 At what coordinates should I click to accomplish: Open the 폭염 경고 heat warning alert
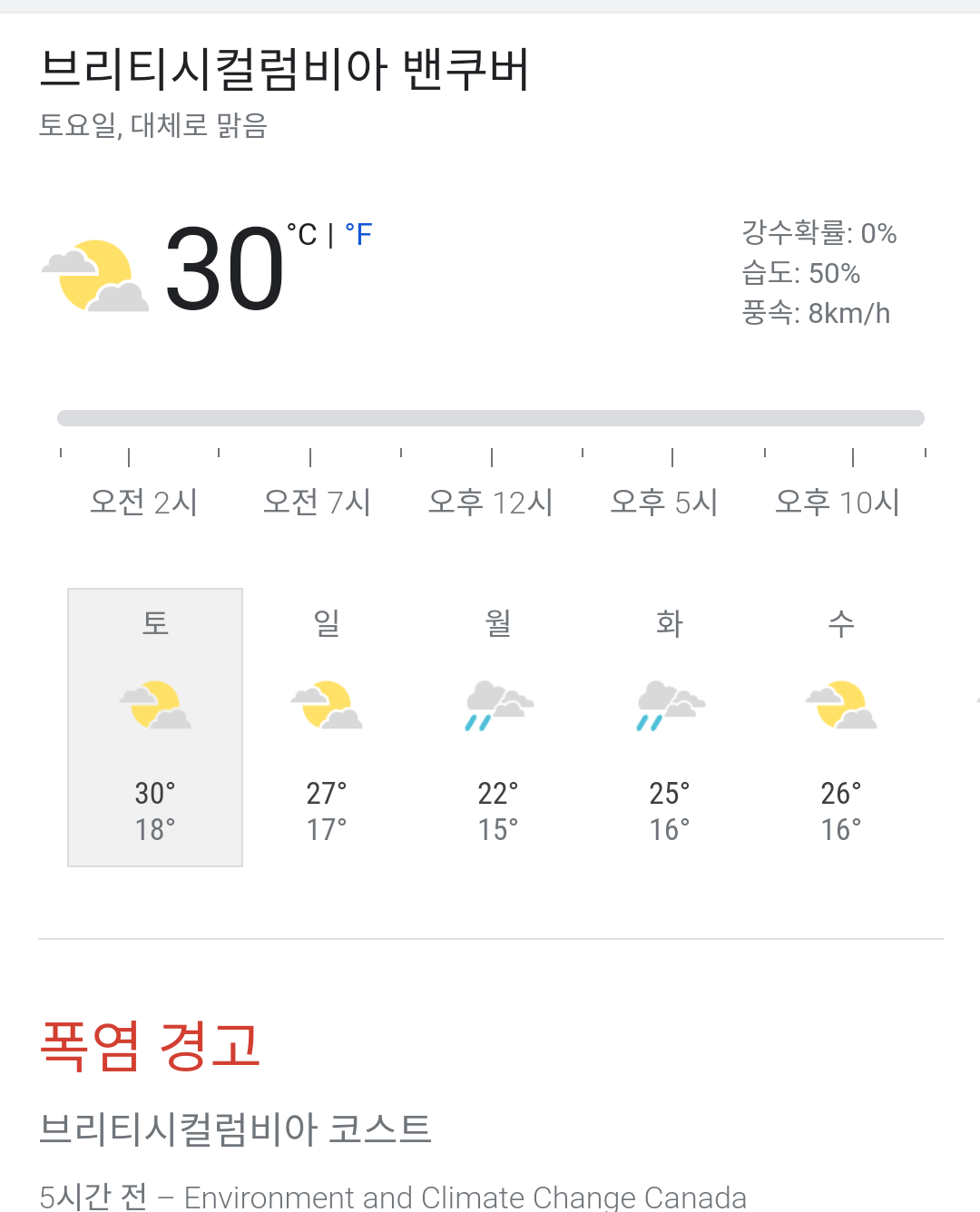tap(151, 1046)
